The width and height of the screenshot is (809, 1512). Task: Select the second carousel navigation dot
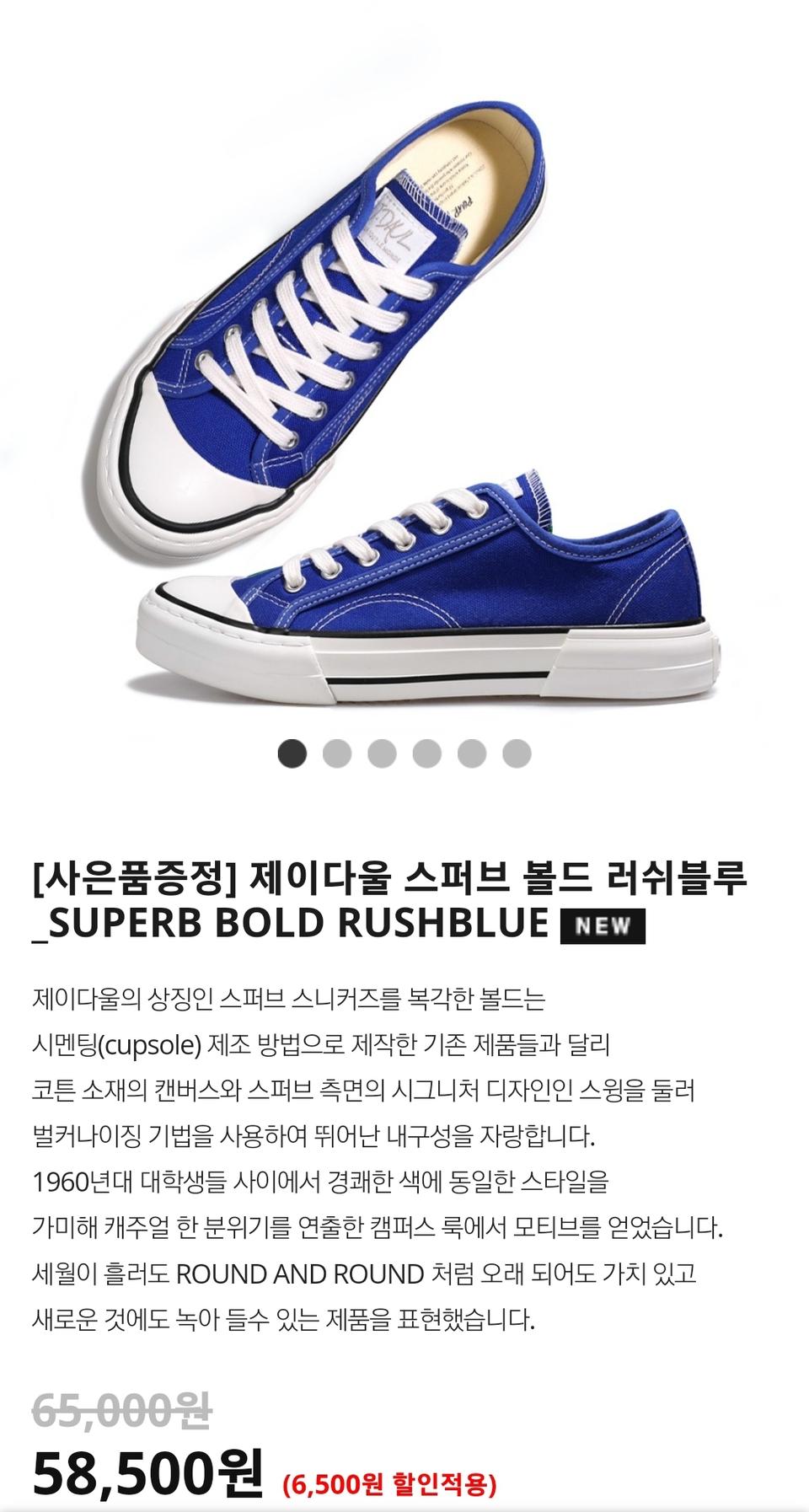(x=335, y=753)
